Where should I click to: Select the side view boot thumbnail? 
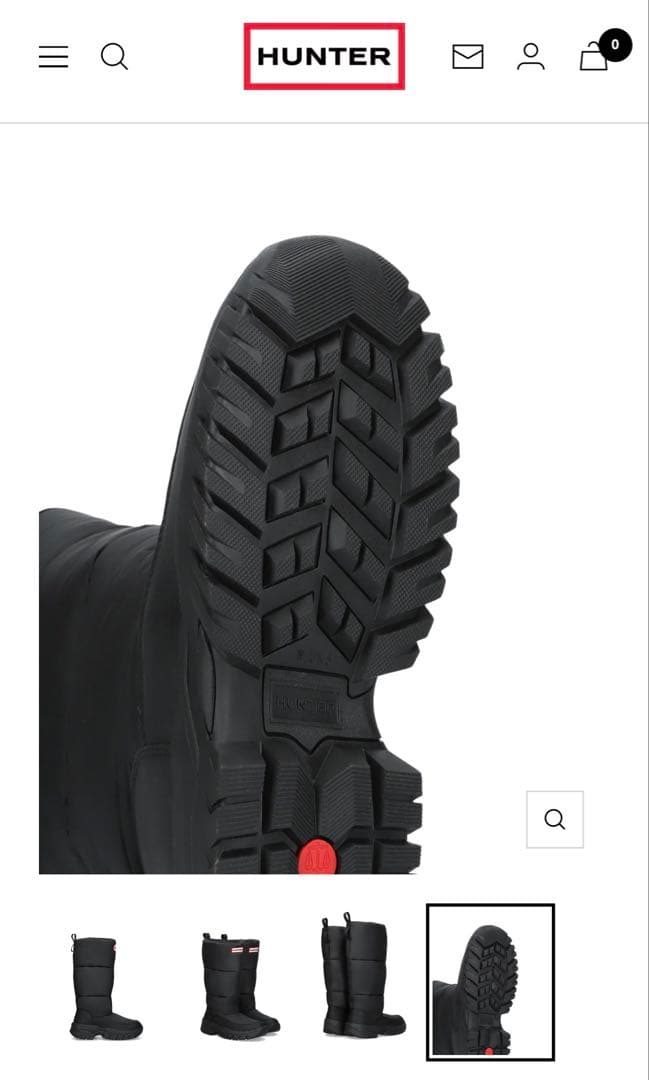(x=106, y=983)
